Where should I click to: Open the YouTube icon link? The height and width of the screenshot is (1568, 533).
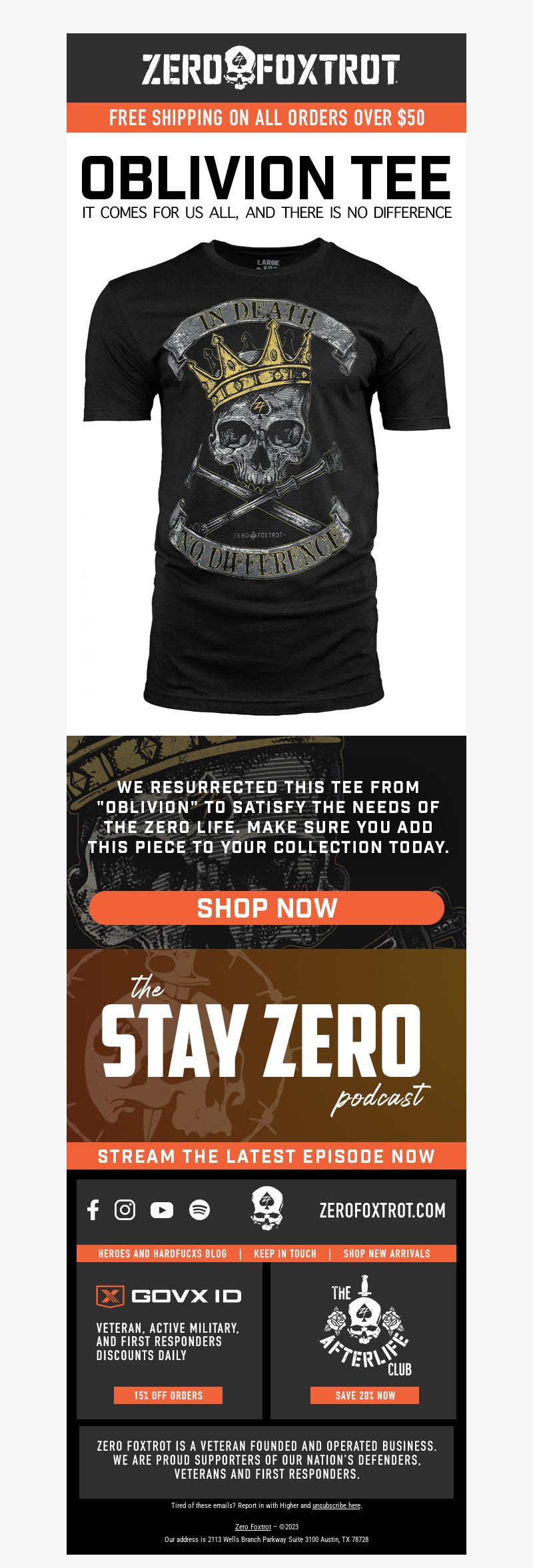click(161, 1209)
